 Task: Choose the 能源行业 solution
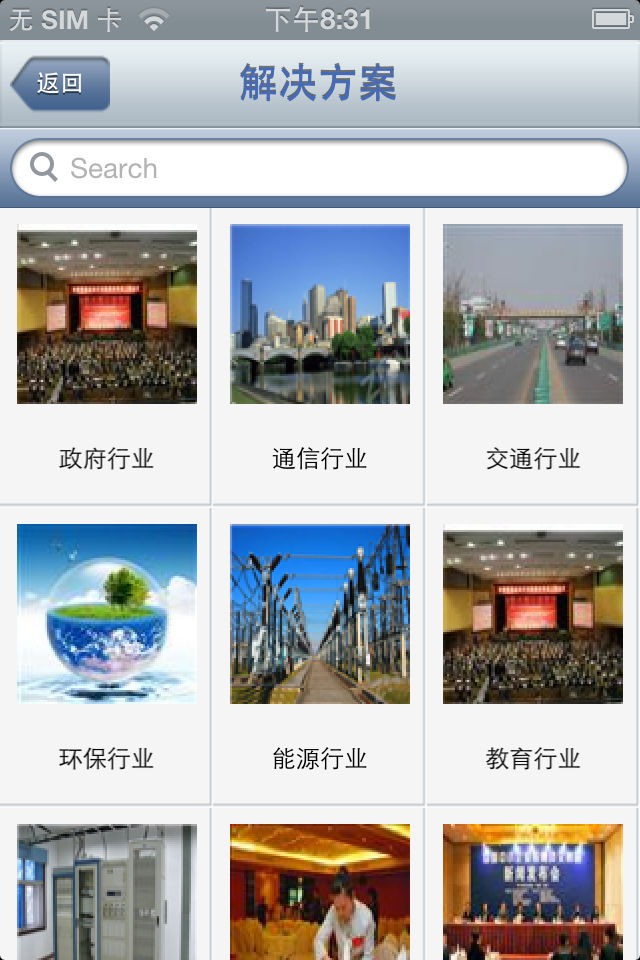[x=320, y=655]
